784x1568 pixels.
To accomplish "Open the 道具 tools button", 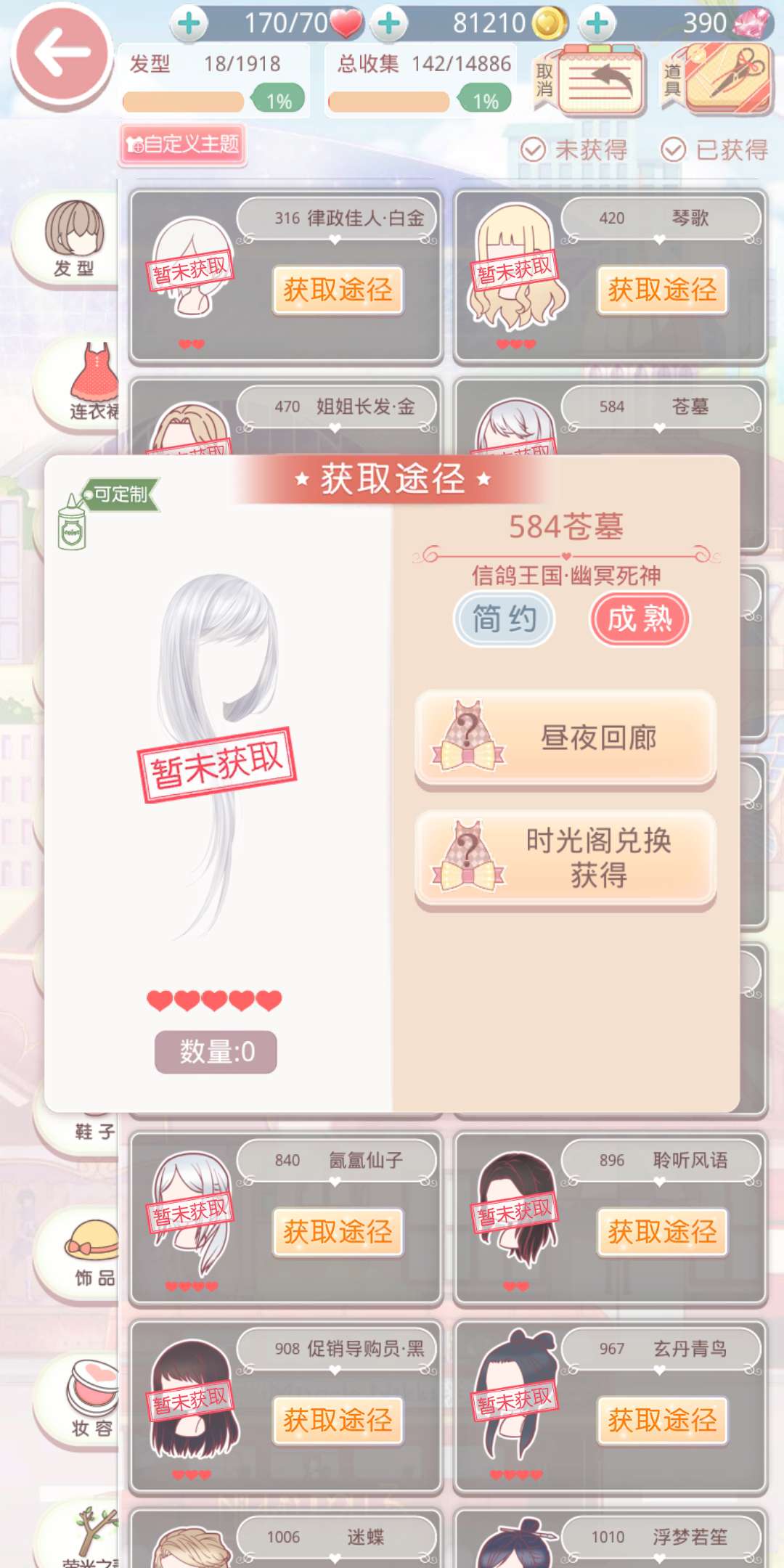I will 719,78.
